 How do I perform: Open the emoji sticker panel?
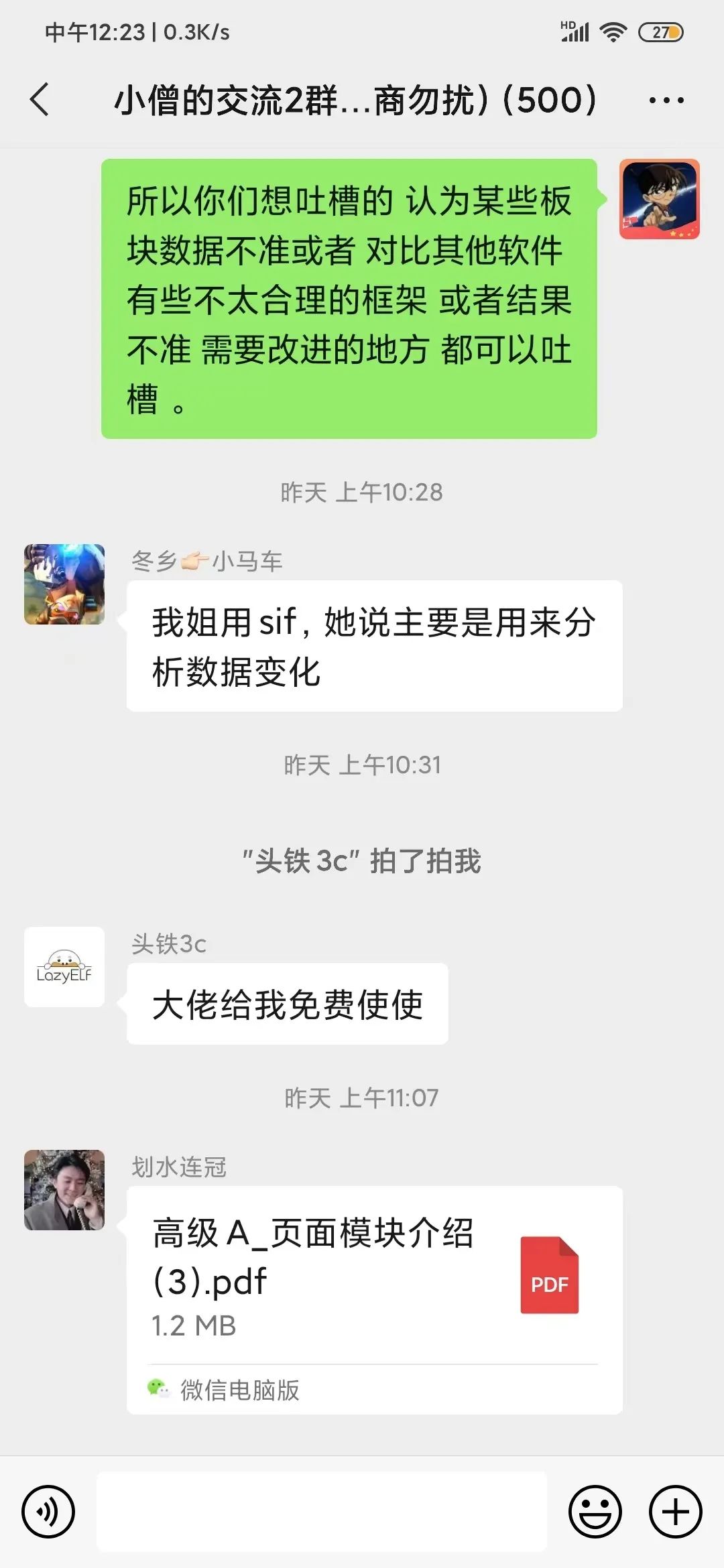click(x=595, y=1512)
